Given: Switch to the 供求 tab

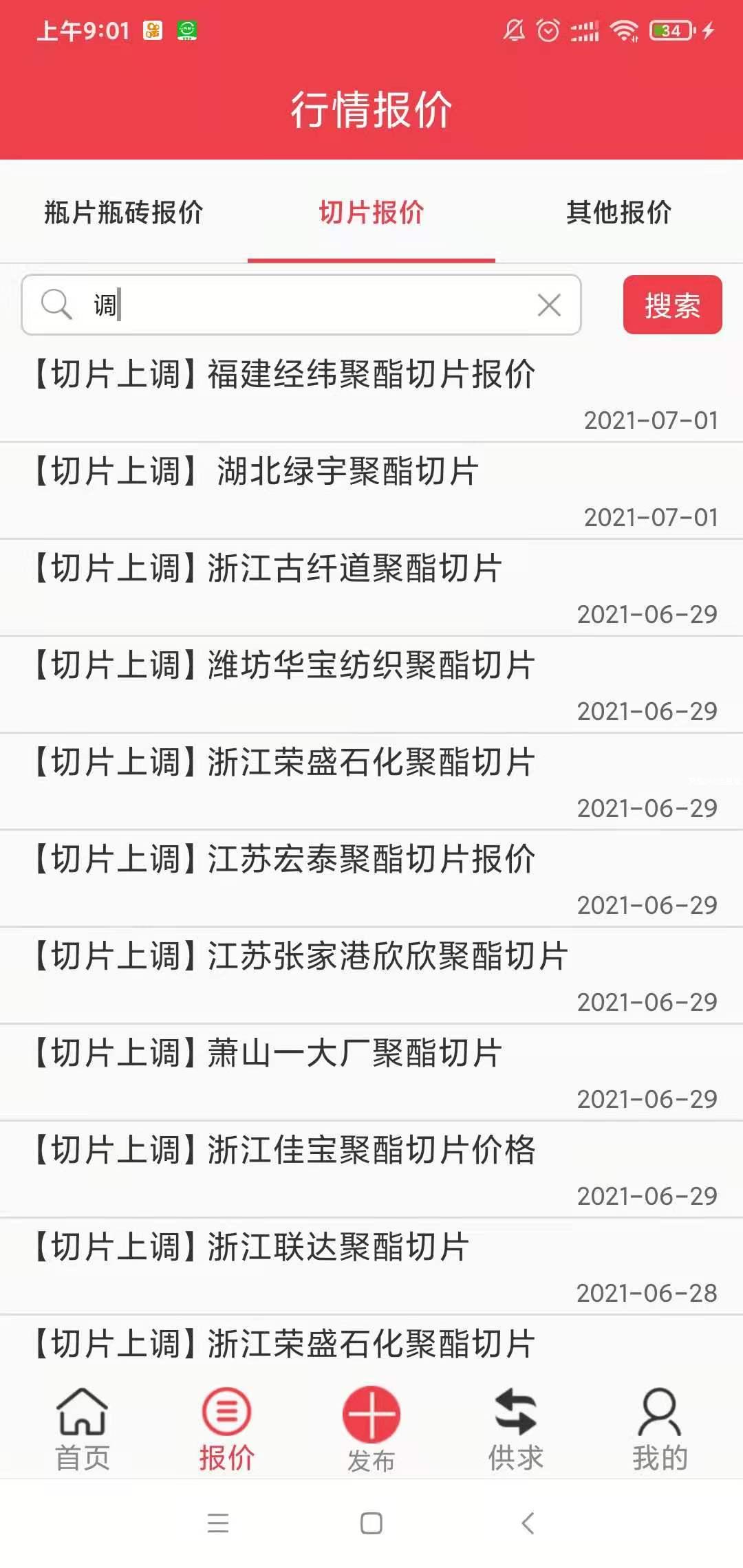Looking at the screenshot, I should coord(516,1428).
